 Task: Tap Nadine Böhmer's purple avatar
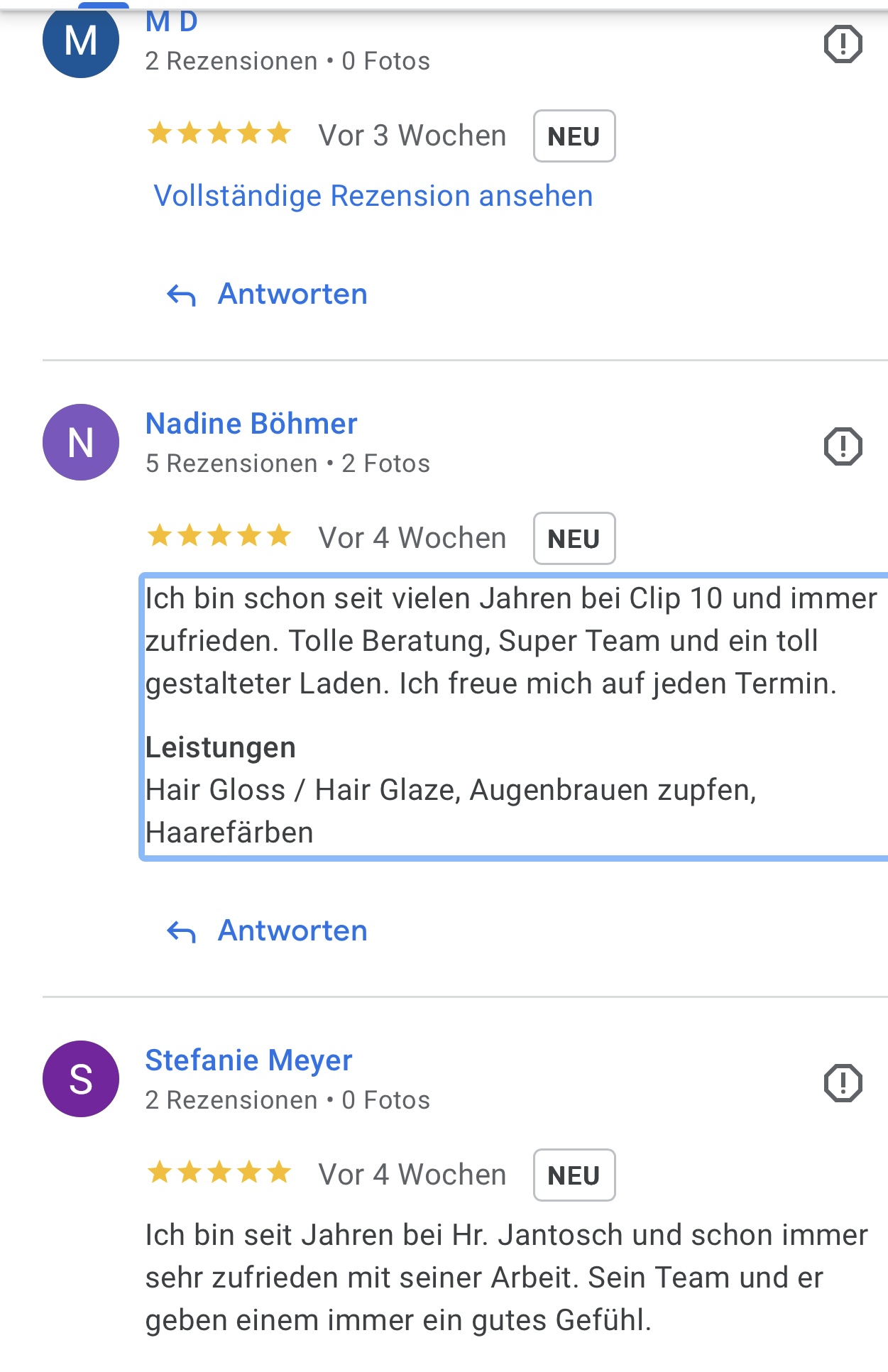tap(81, 442)
